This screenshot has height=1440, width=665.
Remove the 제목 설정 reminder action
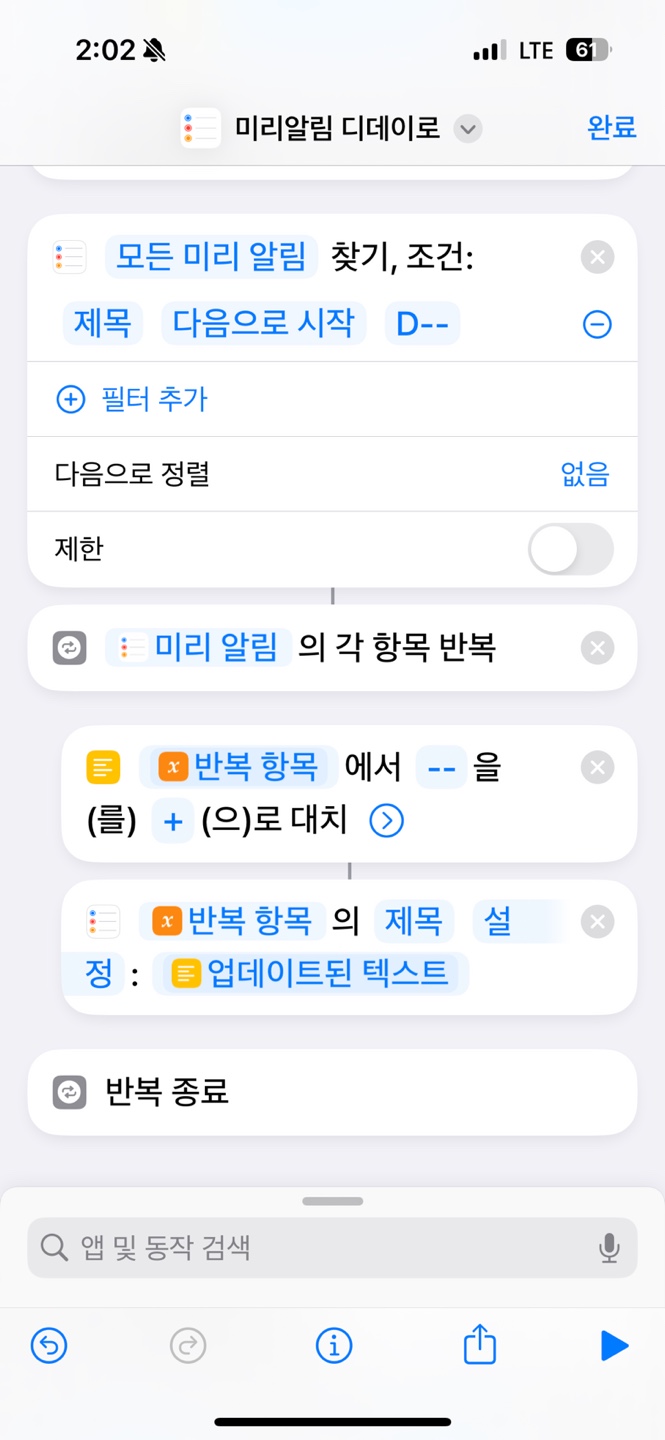click(x=597, y=922)
